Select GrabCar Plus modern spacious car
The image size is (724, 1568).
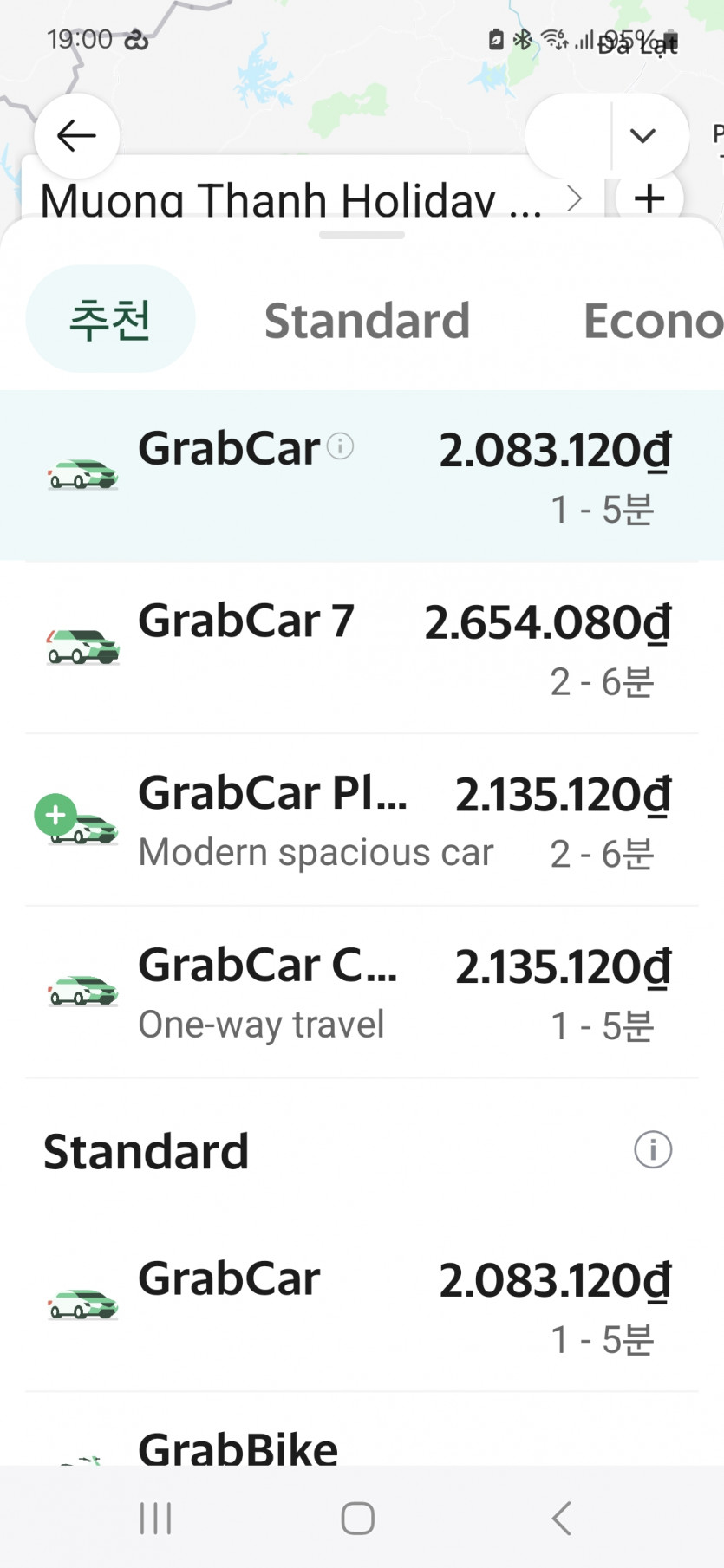(362, 819)
